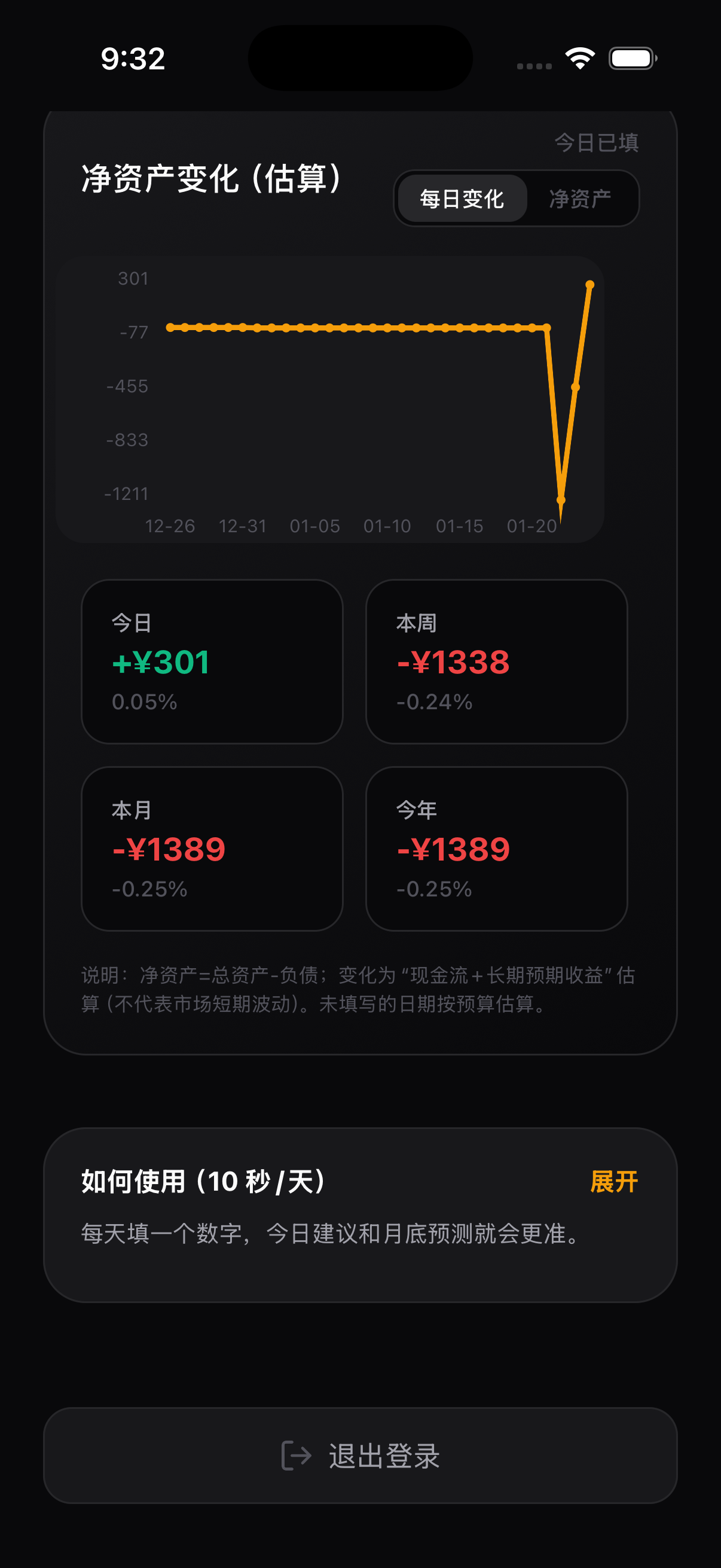Keep 每日变化 mode selected
Screen dimensions: 721x1568
(x=462, y=197)
